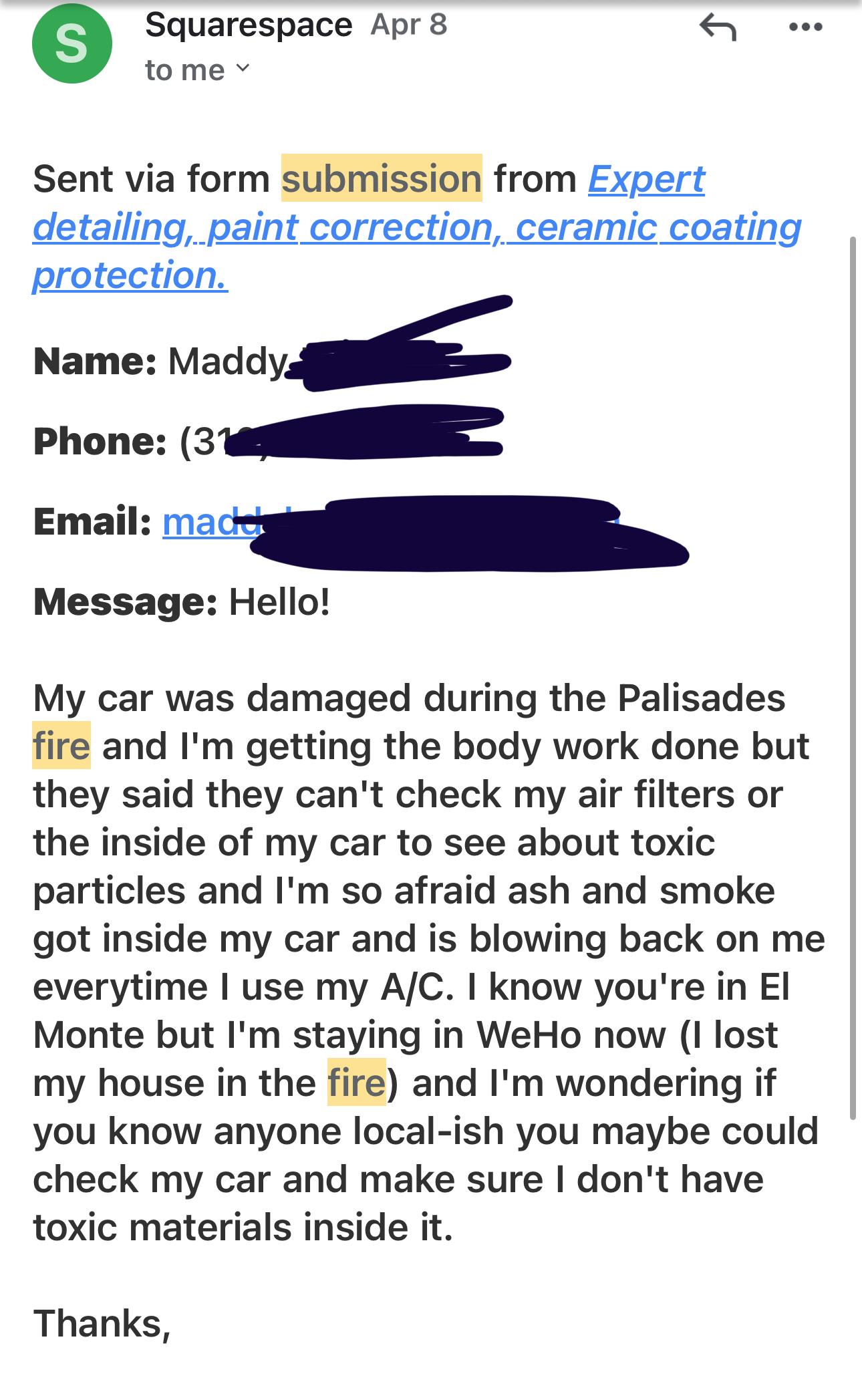Expand the 'to me' recipient details
Viewport: 862px width, 1400px height.
click(197, 70)
